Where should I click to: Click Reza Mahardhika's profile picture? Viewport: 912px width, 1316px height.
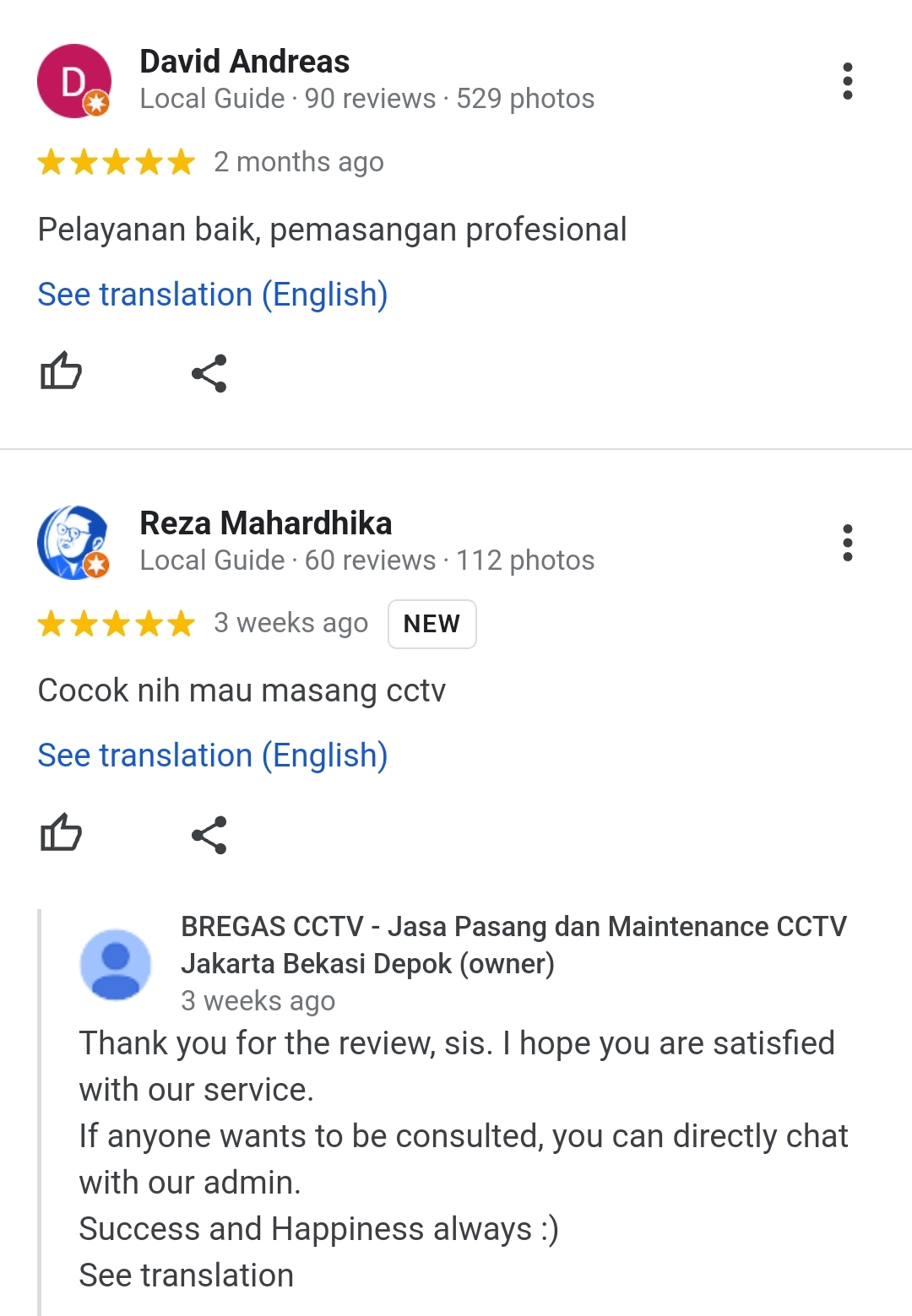pos(74,542)
